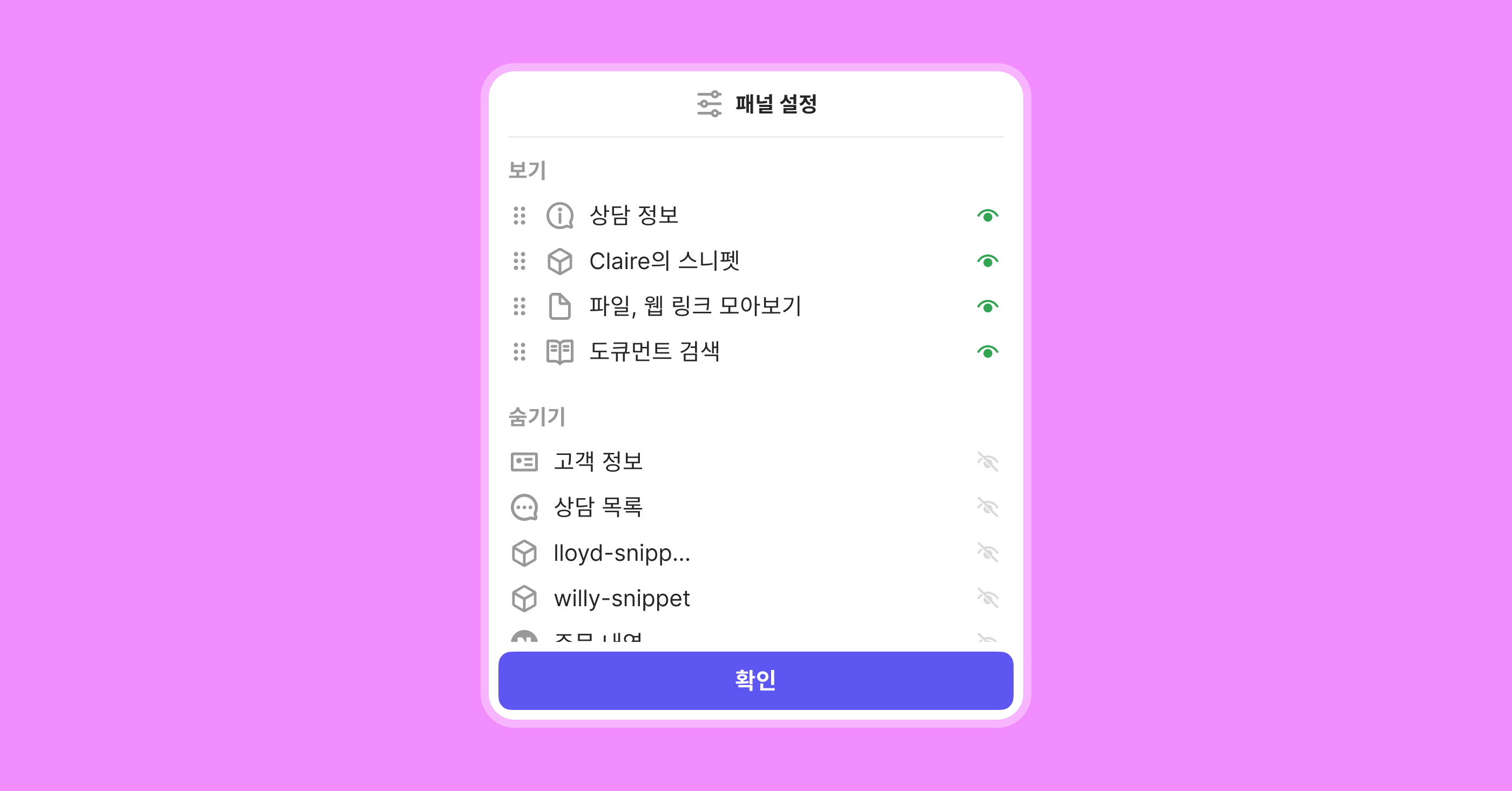Show the 상담 목록 panel
1512x791 pixels.
click(987, 507)
